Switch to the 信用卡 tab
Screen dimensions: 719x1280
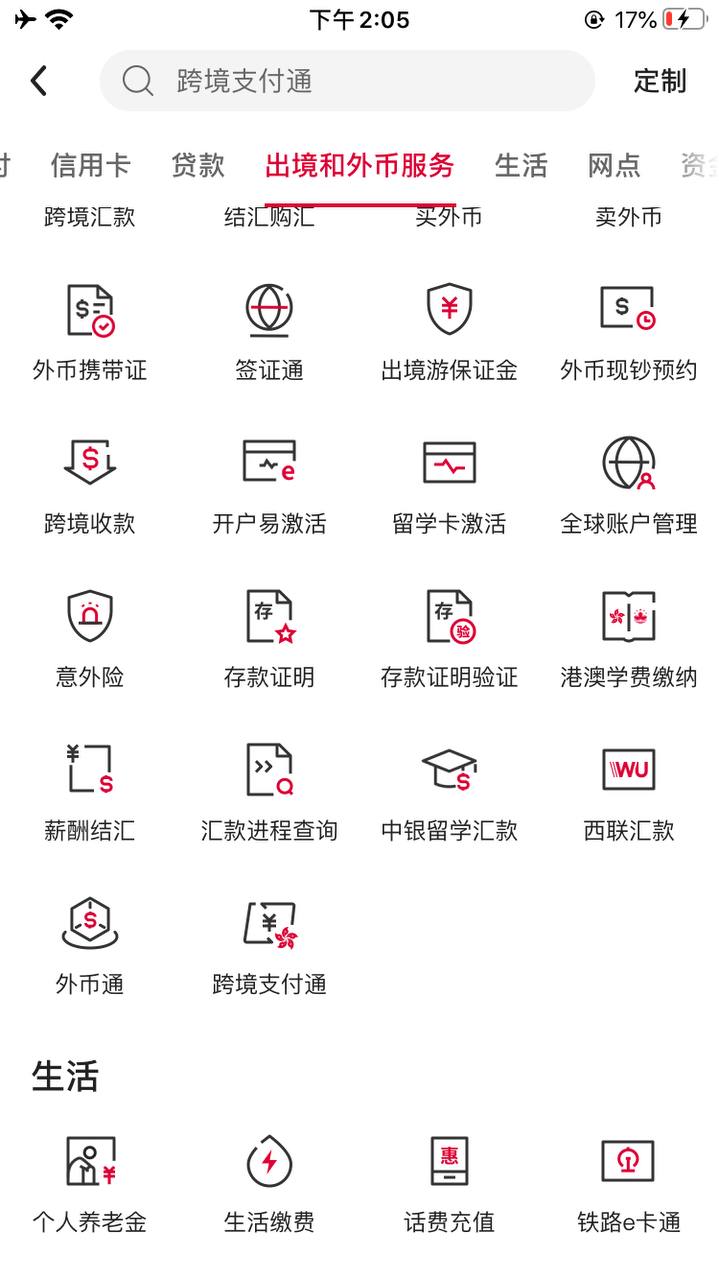[x=90, y=165]
